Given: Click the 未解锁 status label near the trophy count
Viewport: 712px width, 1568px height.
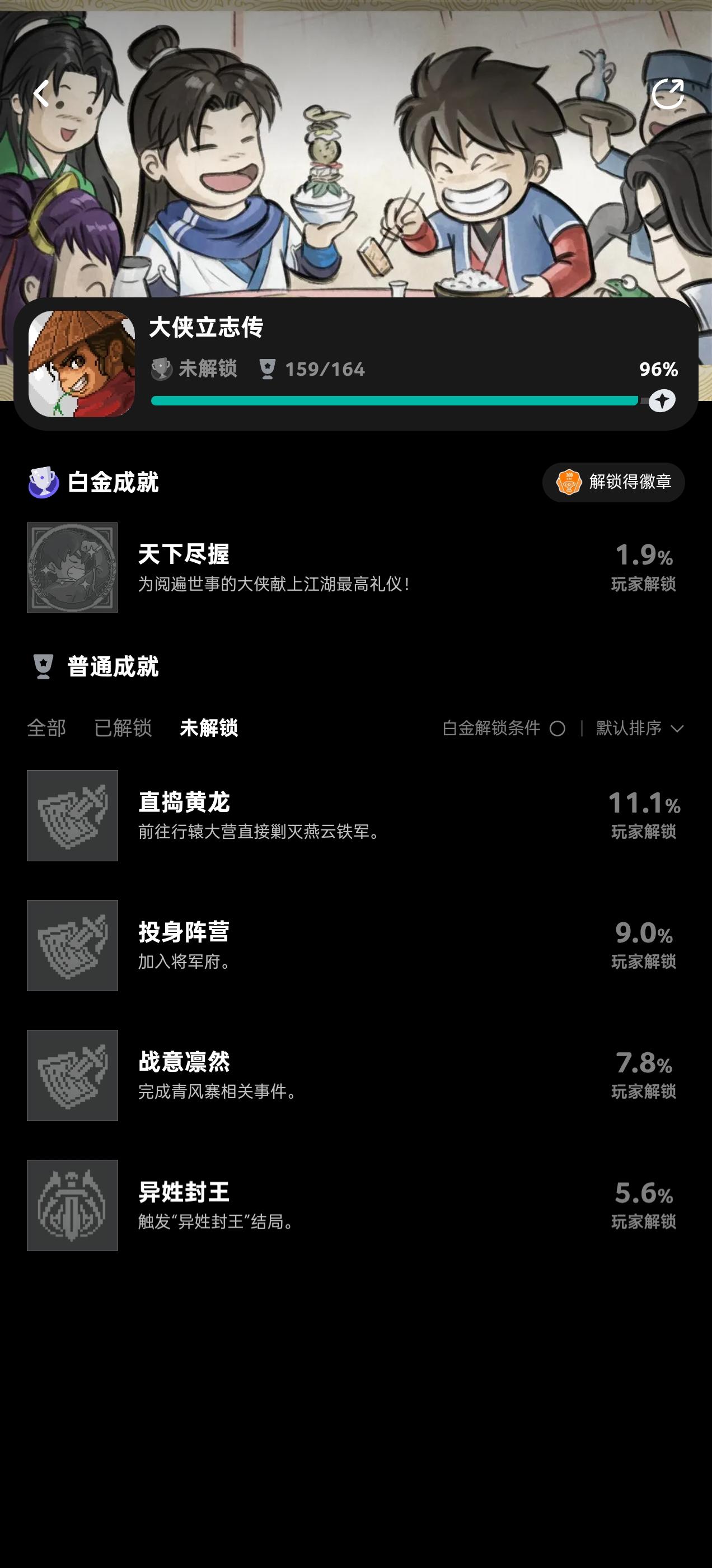Looking at the screenshot, I should [209, 368].
